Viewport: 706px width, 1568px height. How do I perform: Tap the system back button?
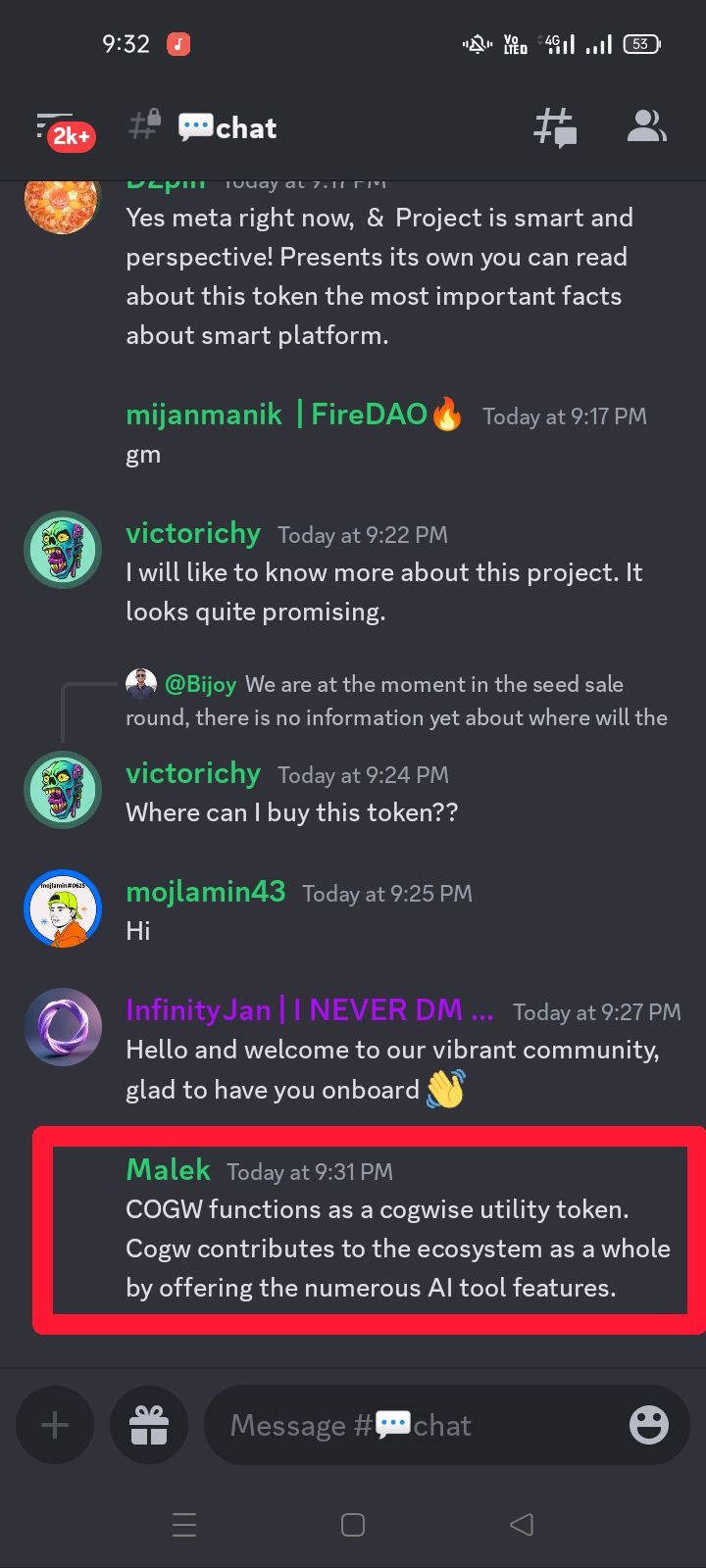tap(522, 1525)
